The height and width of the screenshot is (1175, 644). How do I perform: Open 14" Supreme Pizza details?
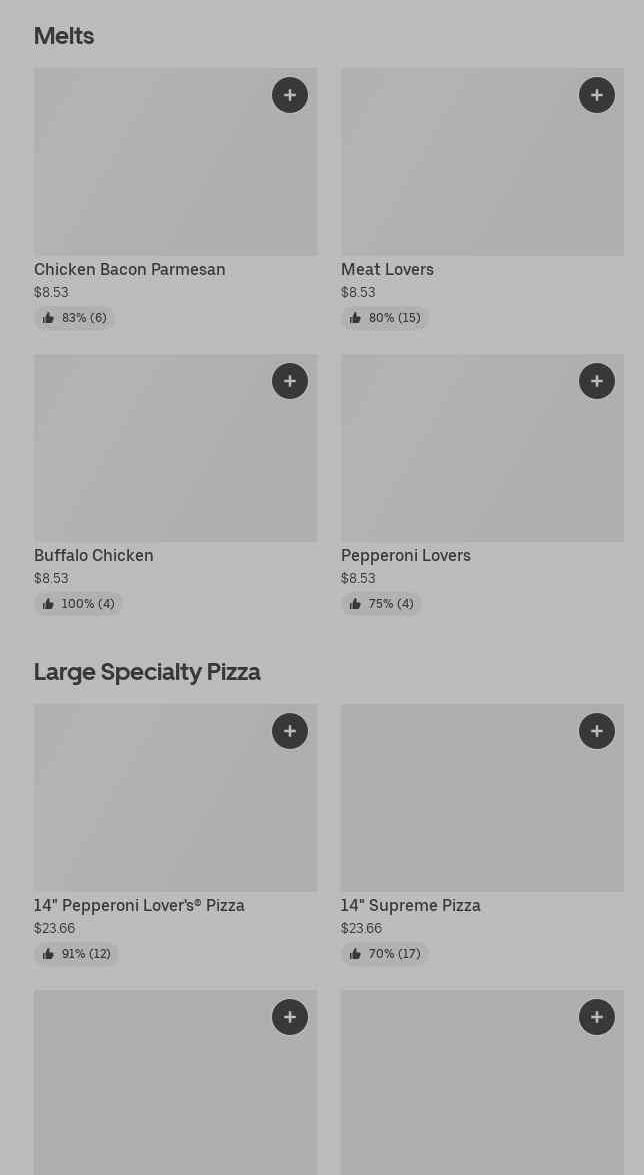[411, 905]
